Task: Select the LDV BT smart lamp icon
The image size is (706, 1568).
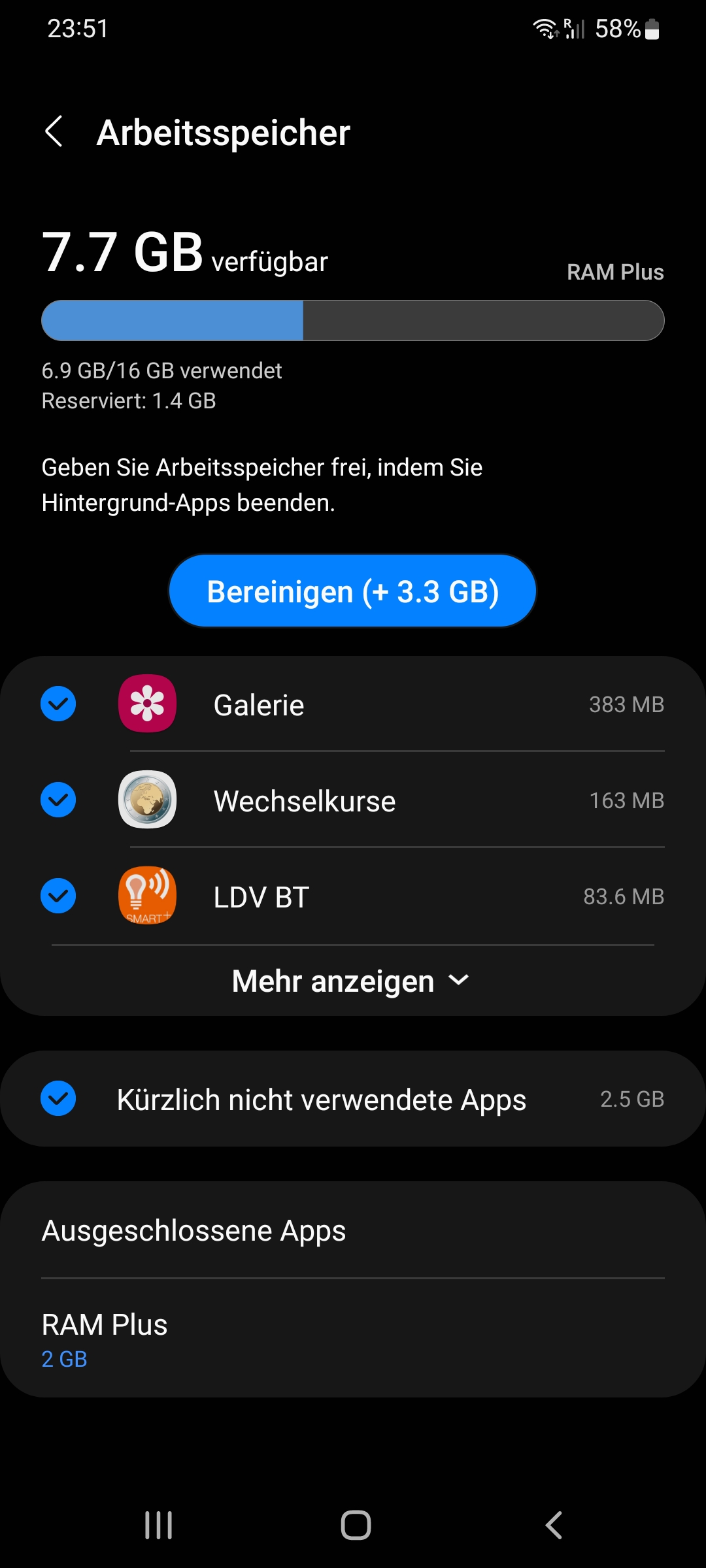Action: tap(148, 896)
